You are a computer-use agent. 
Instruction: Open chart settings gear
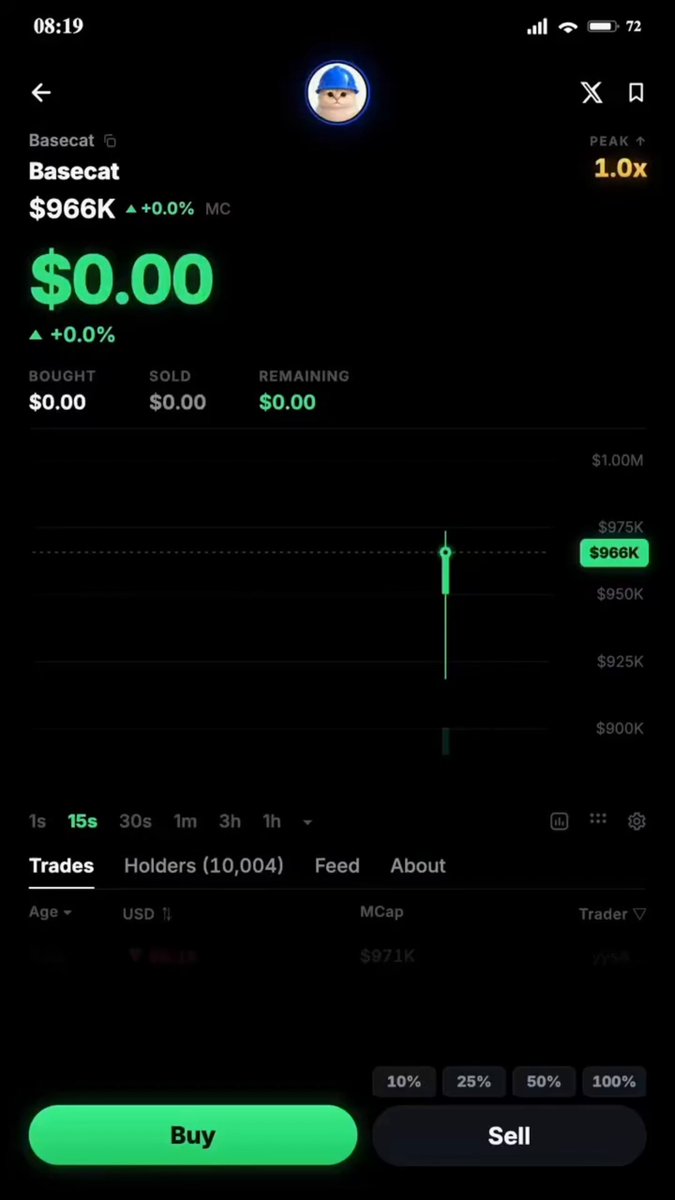point(637,821)
